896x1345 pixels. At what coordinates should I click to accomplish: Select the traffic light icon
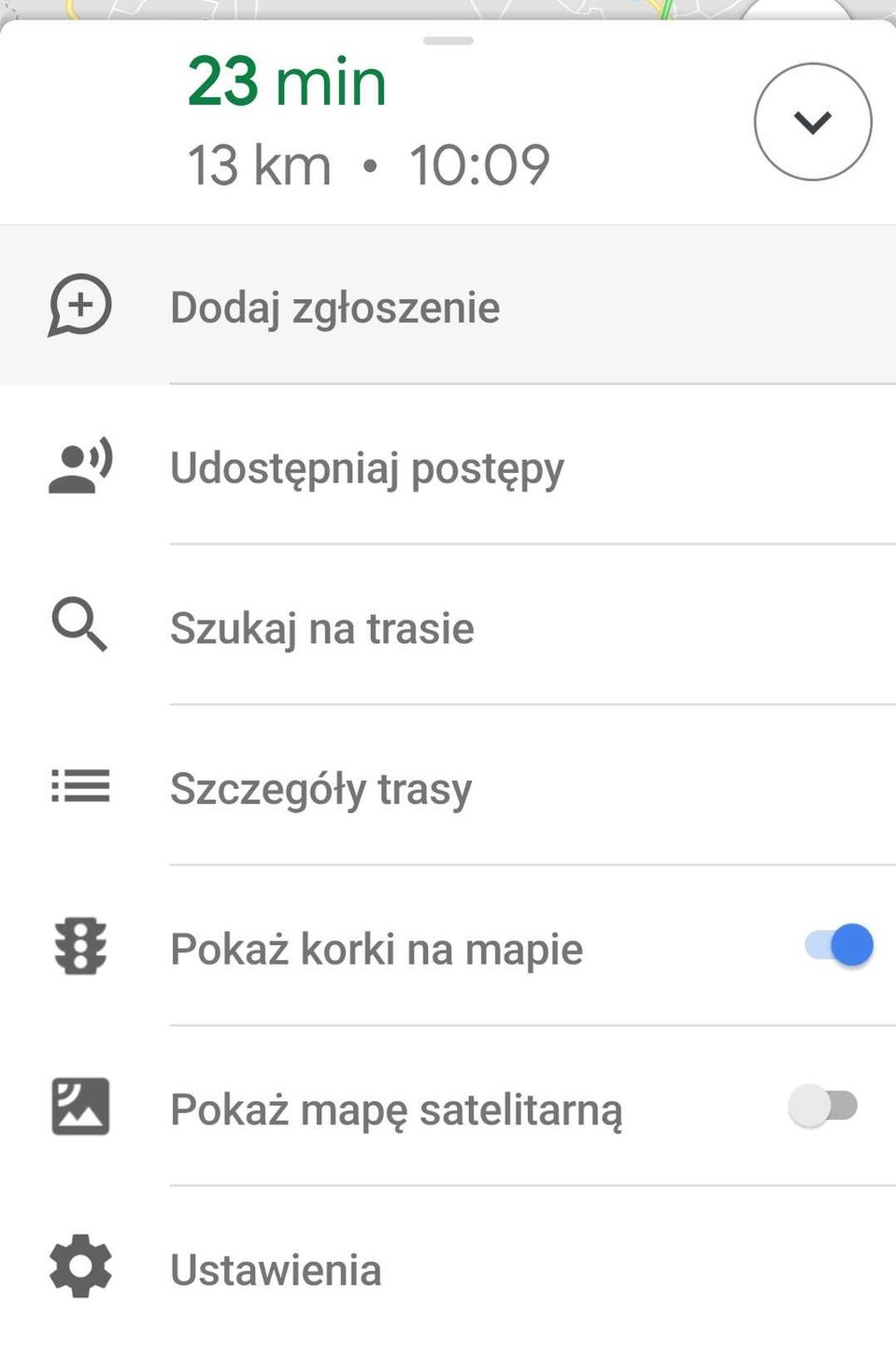pyautogui.click(x=80, y=947)
